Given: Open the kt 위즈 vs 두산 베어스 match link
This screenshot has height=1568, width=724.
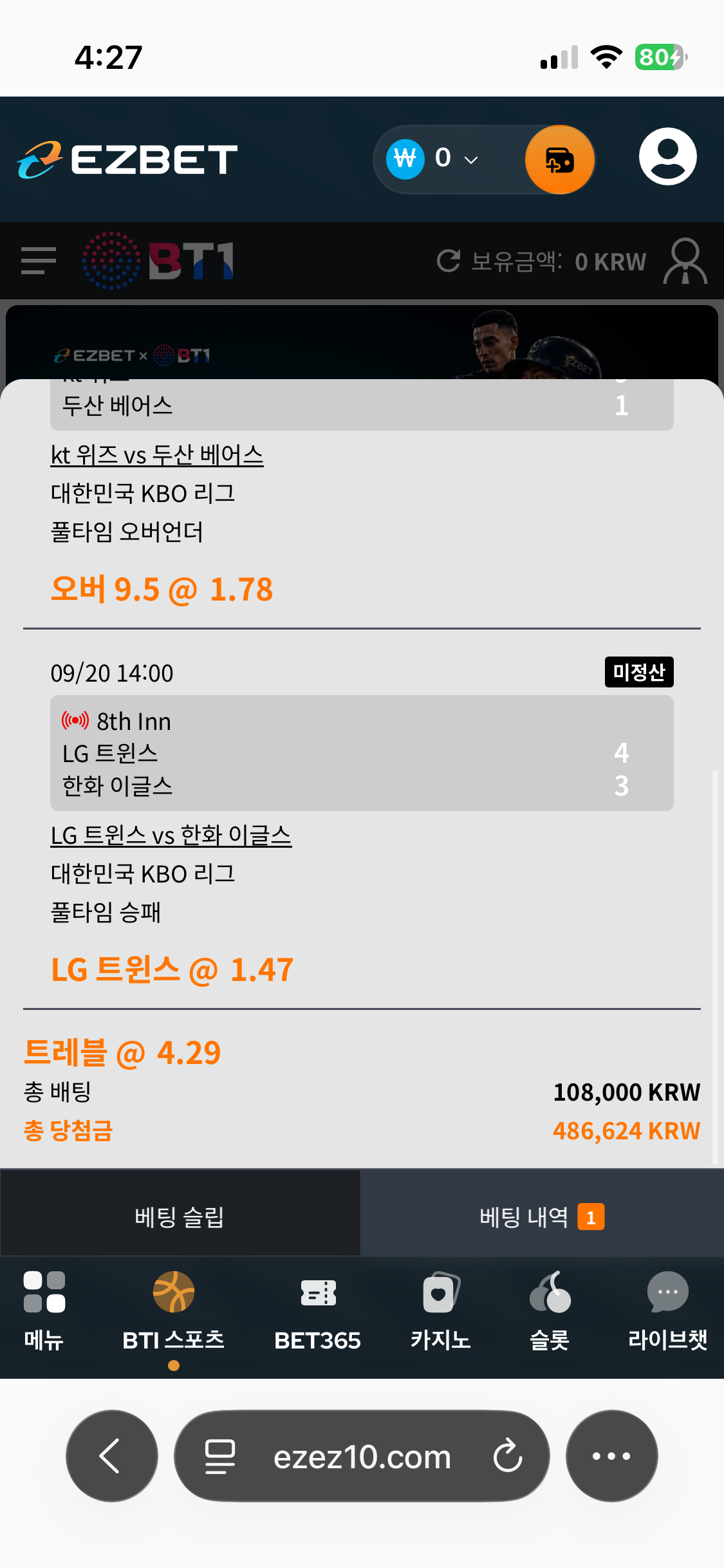Looking at the screenshot, I should pyautogui.click(x=157, y=455).
